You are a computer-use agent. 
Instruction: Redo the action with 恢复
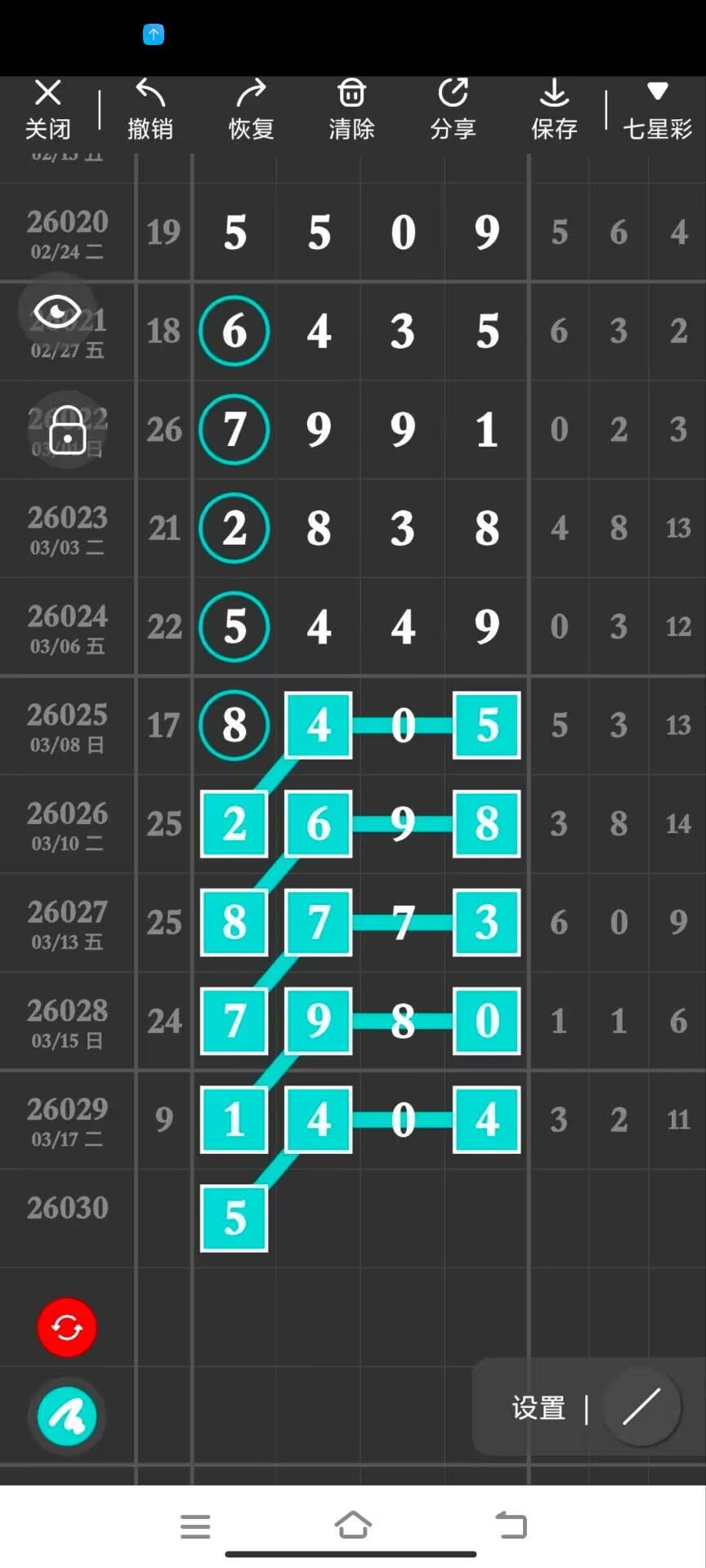251,109
